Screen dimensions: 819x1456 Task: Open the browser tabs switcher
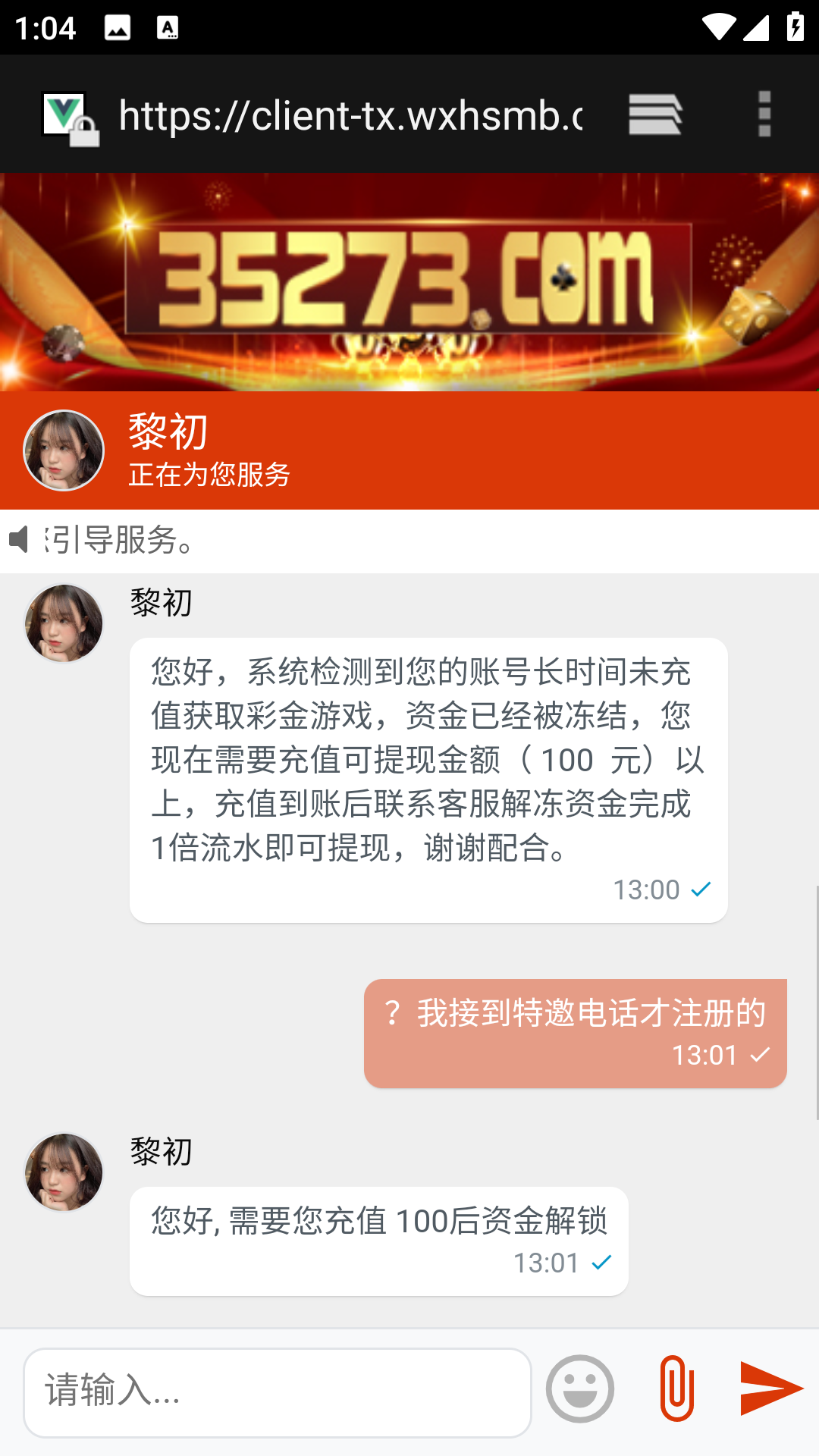coord(655,114)
